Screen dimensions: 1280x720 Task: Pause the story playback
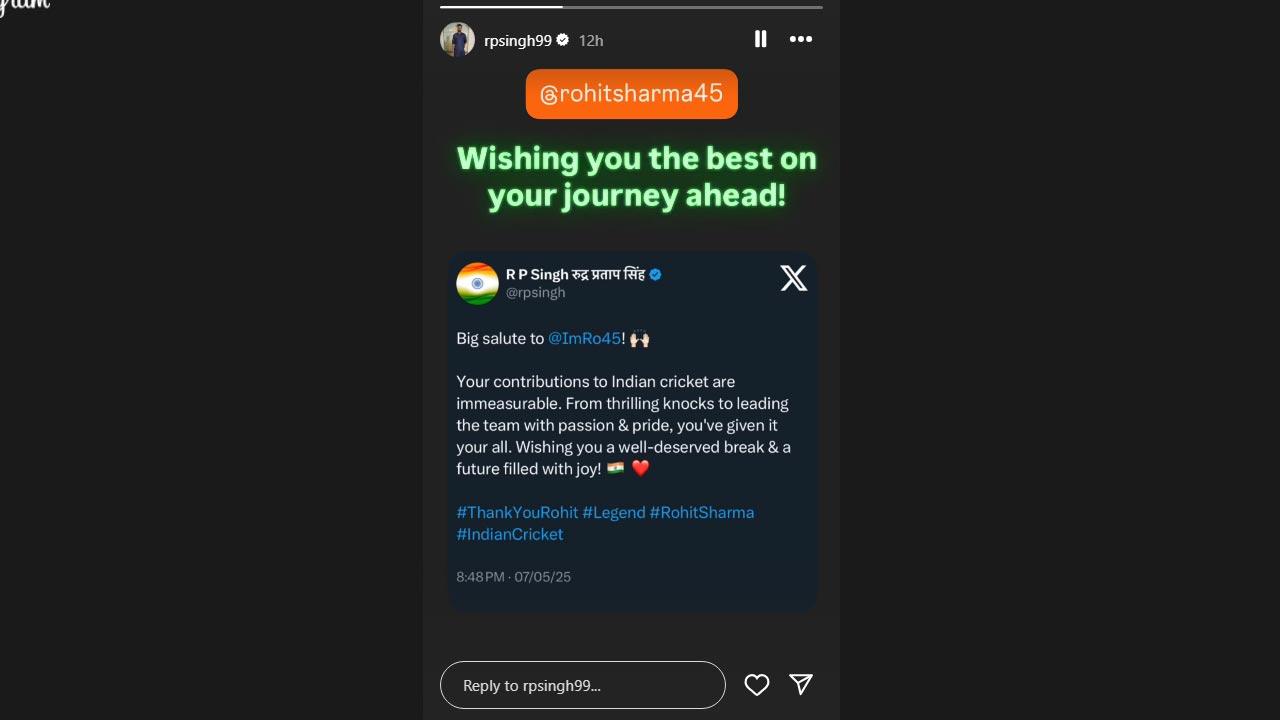760,39
